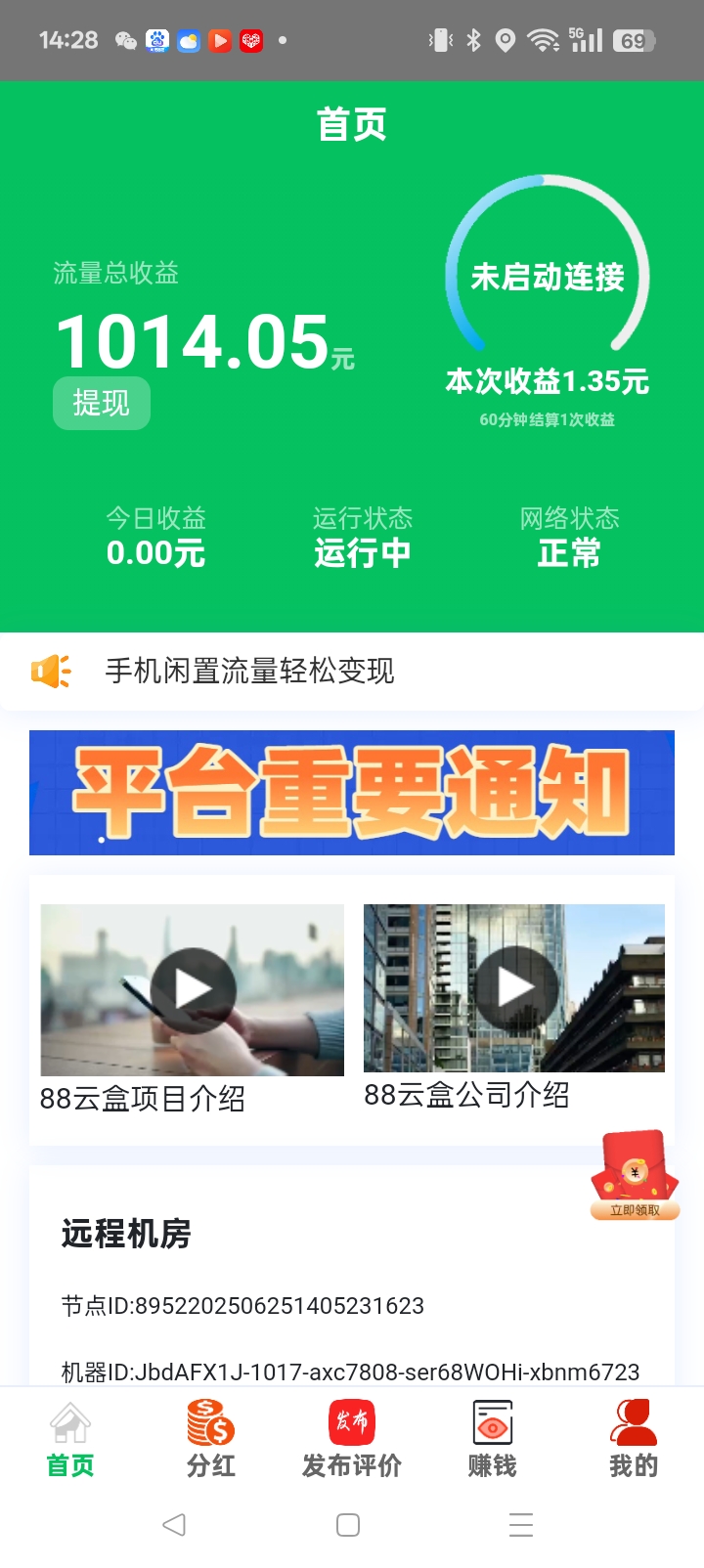
Task: Tap the orange speaker announcement icon
Action: click(50, 672)
